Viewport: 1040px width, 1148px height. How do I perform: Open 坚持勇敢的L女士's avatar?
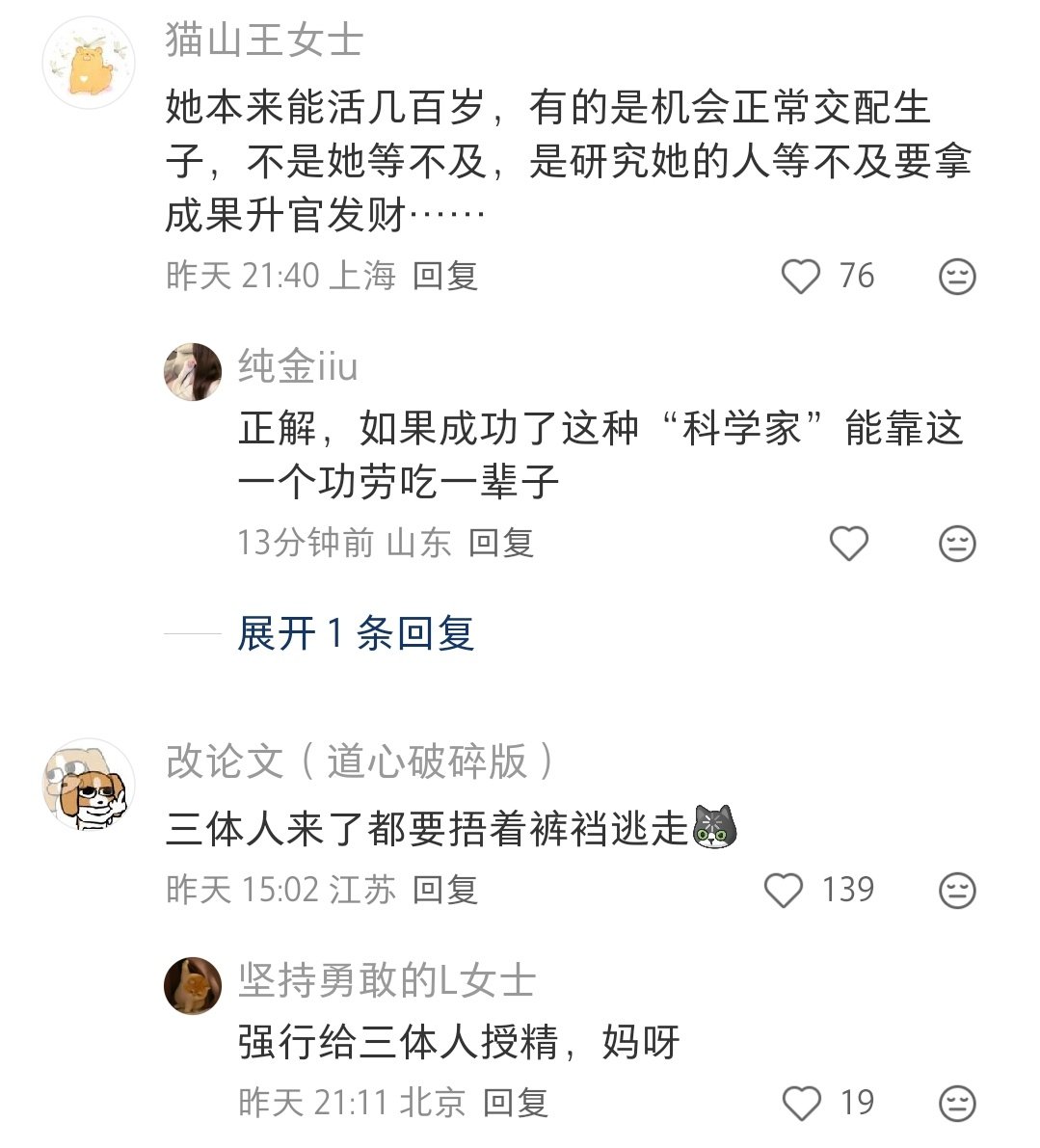[x=193, y=985]
